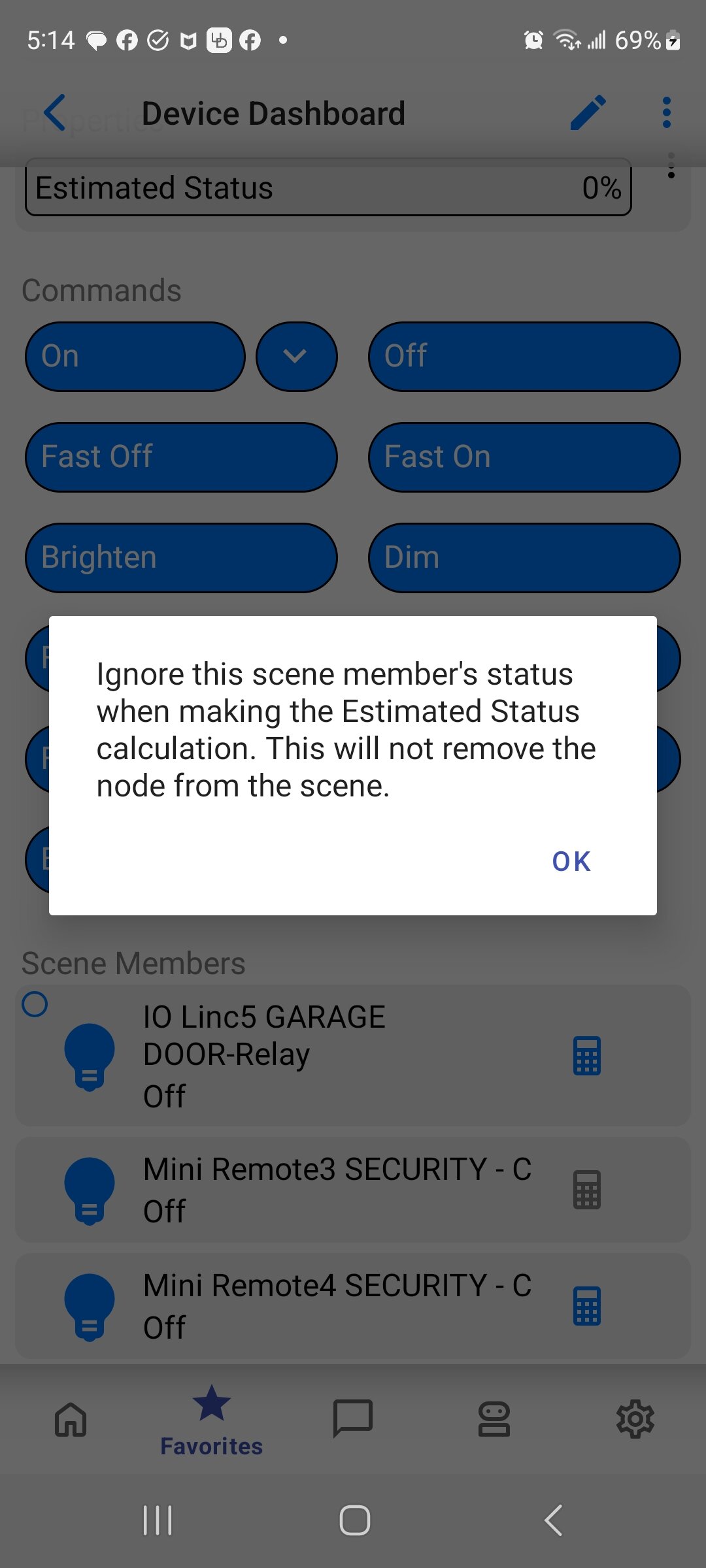Tap the system back button

click(x=553, y=1520)
